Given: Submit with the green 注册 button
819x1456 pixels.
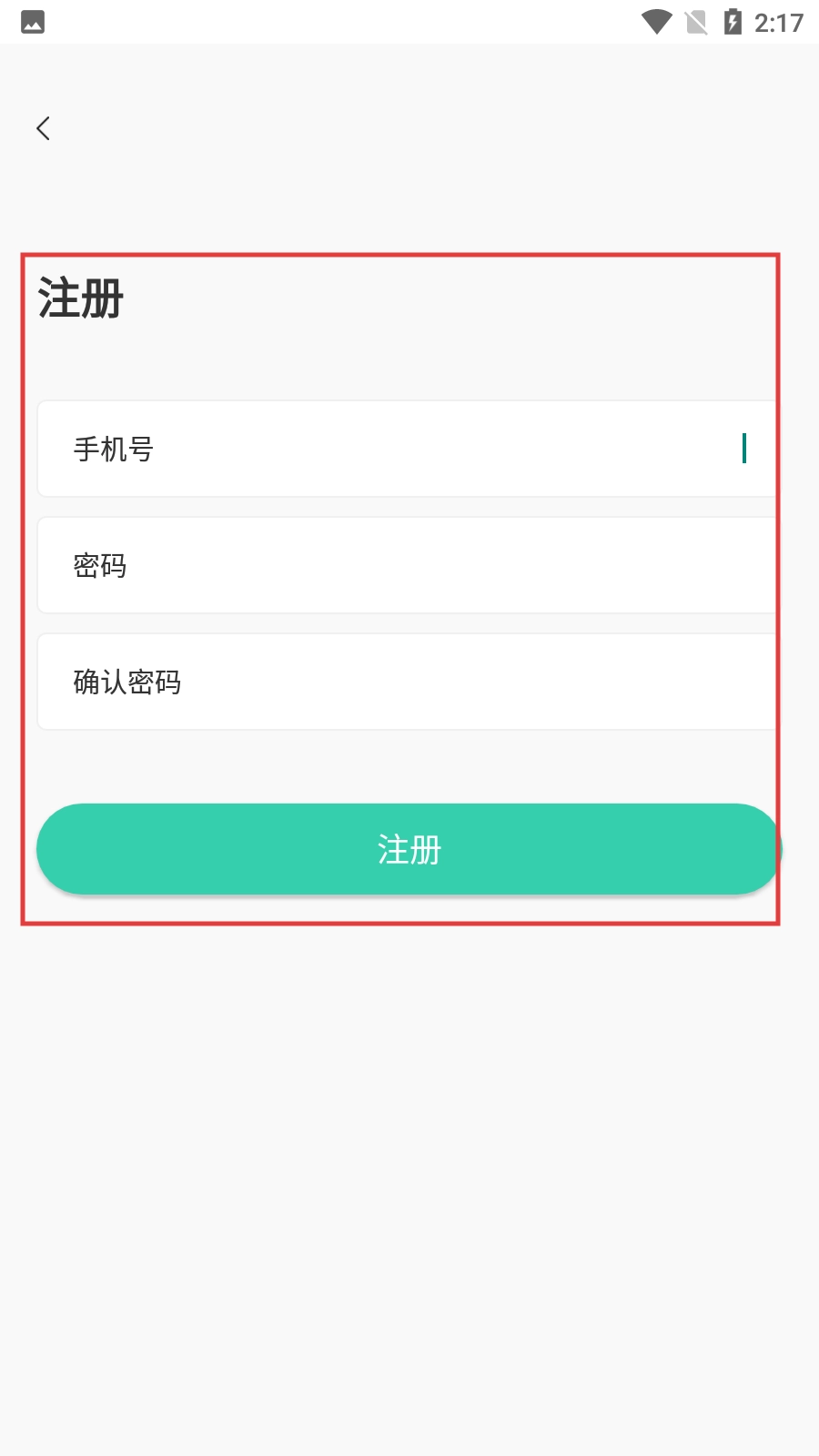Looking at the screenshot, I should tap(409, 849).
